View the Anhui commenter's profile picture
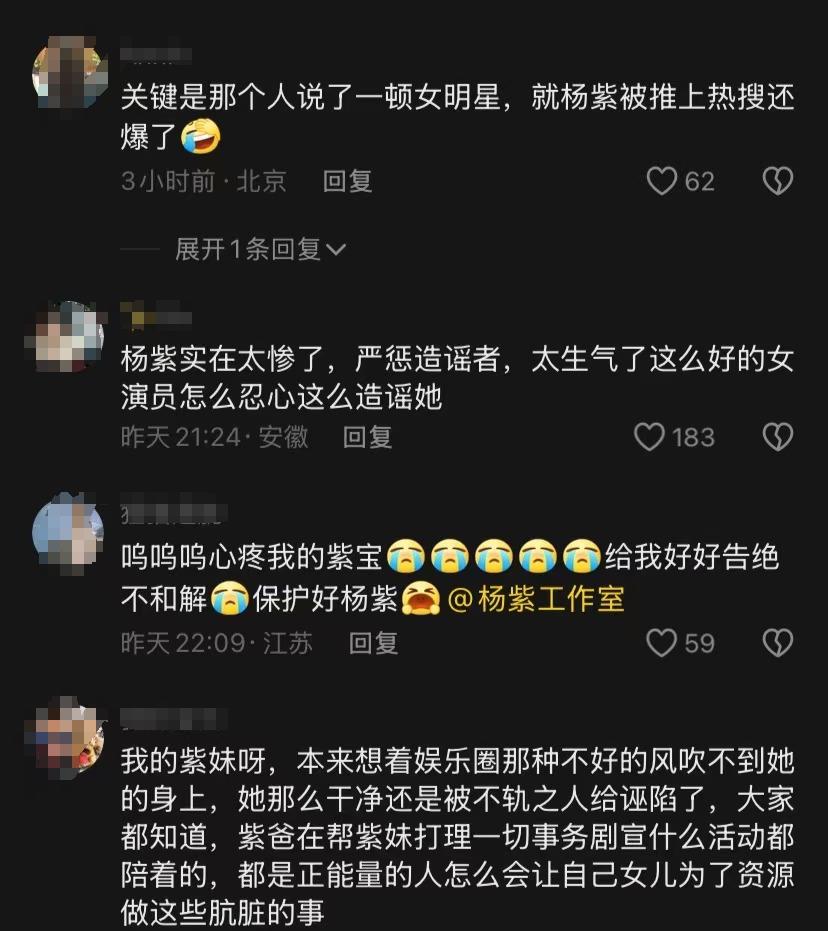The height and width of the screenshot is (931, 828). coord(67,336)
